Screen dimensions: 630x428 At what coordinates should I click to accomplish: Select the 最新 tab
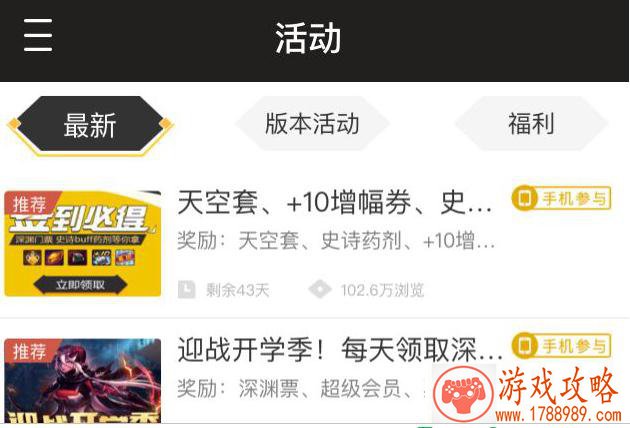click(x=90, y=125)
